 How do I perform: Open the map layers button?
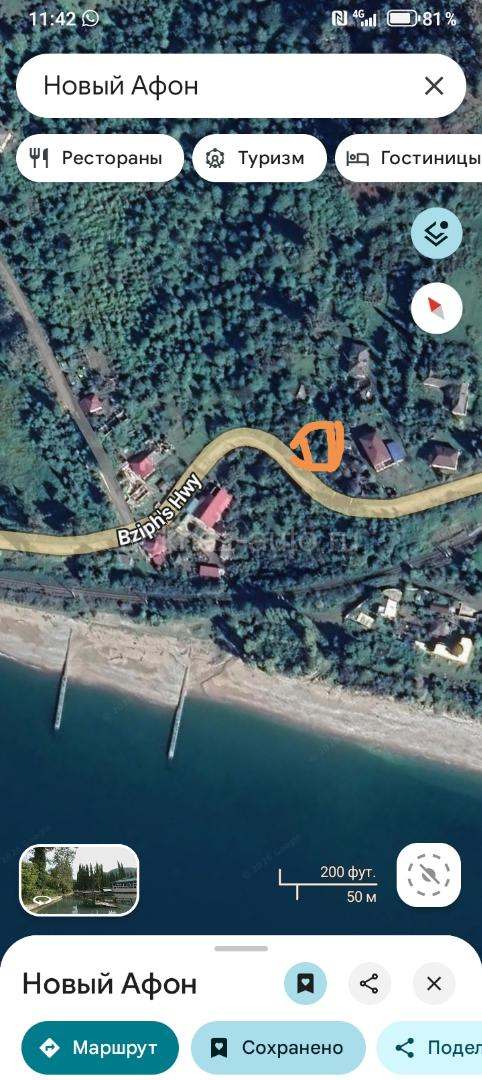tap(437, 233)
